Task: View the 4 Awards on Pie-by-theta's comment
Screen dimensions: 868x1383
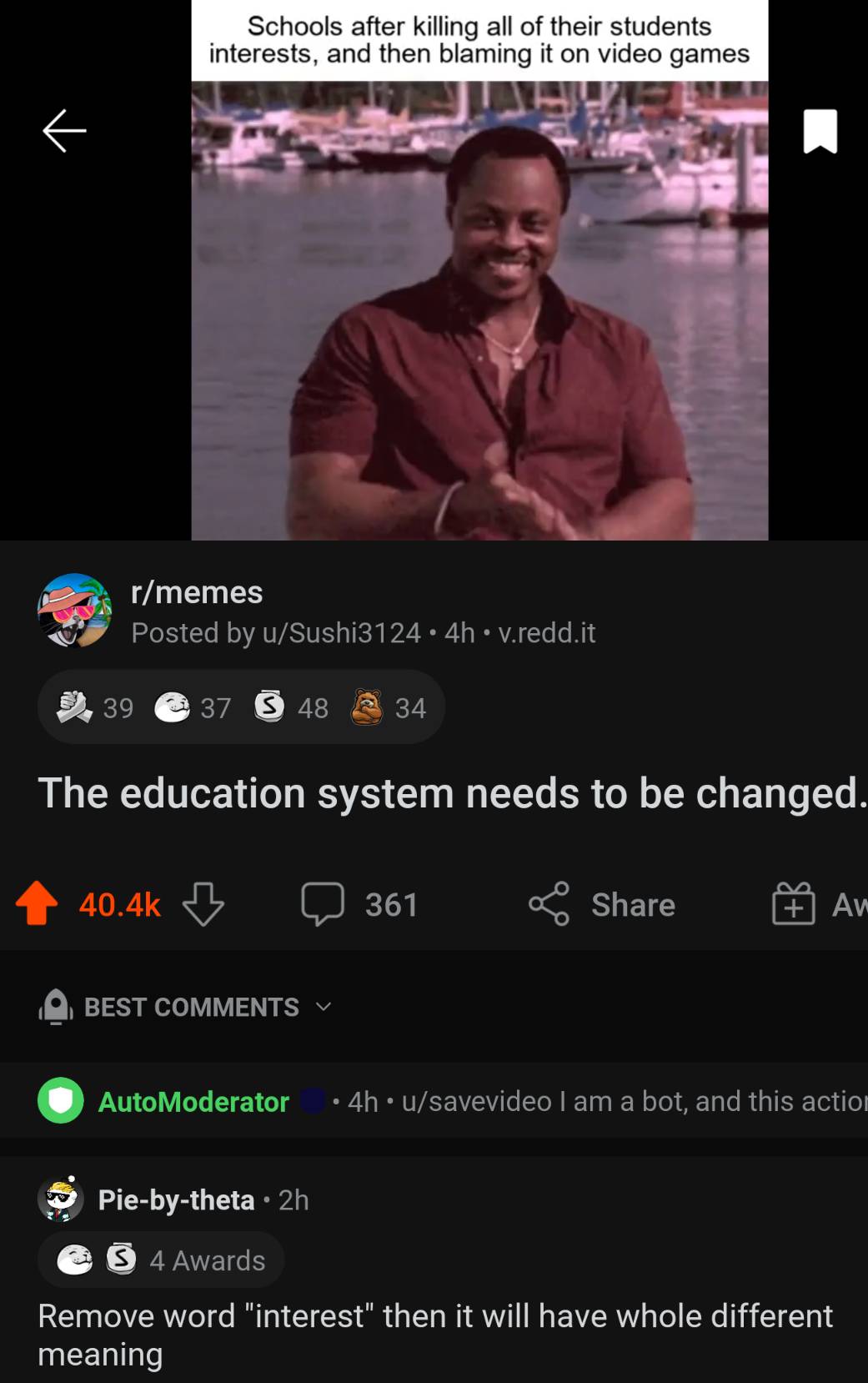Action: 162,1260
